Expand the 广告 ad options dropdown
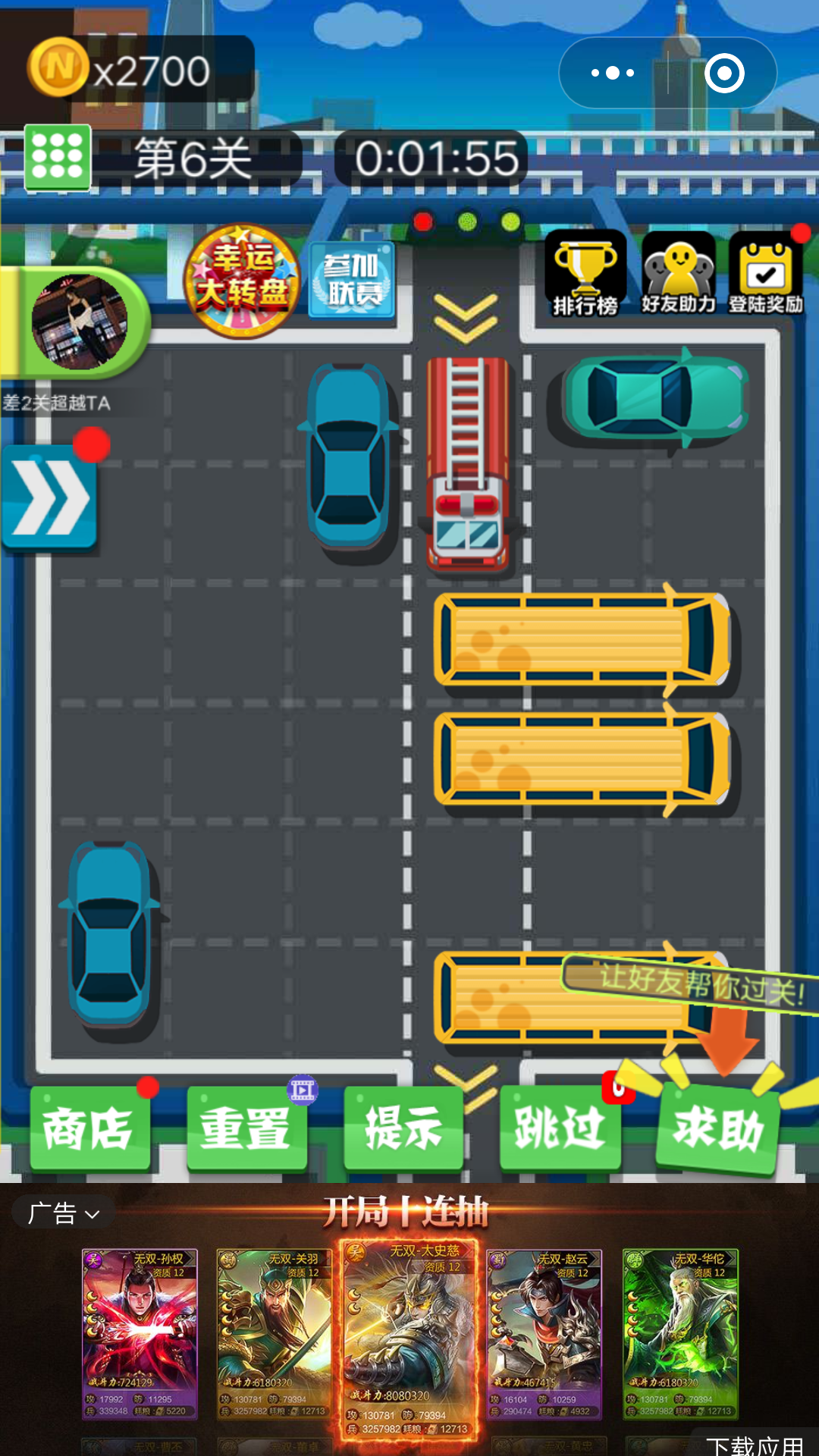 click(x=64, y=1213)
